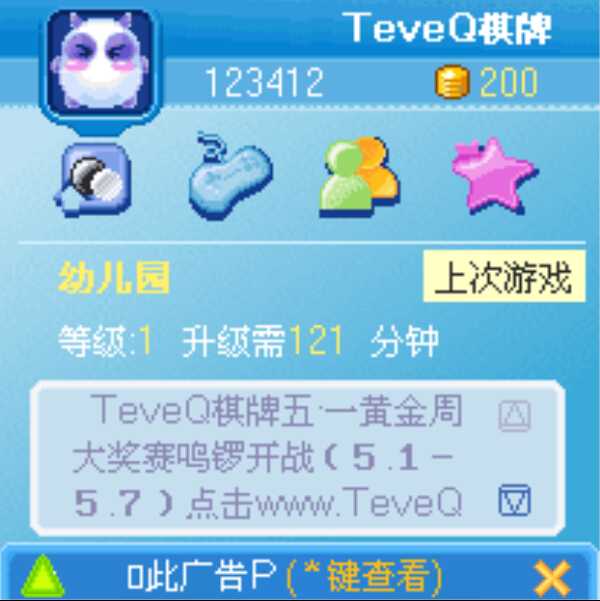Viewport: 600px width, 601px height.
Task: Tap the green triangle on ad bar
Action: (43, 577)
